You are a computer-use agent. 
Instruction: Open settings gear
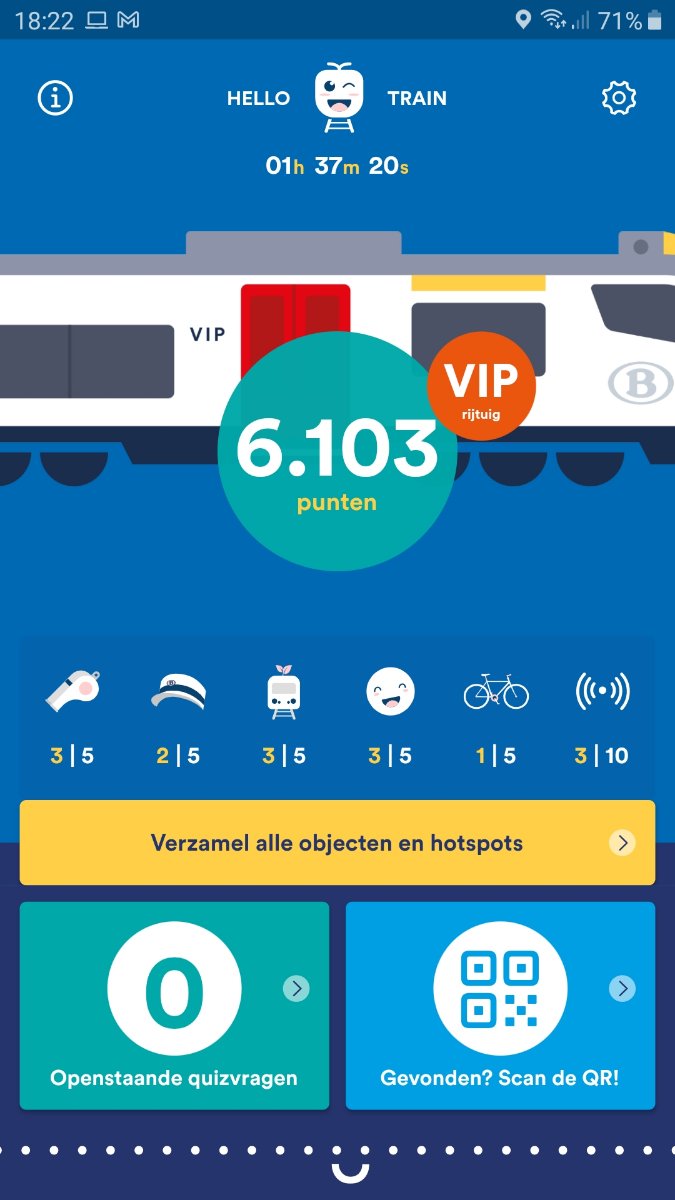[x=619, y=98]
